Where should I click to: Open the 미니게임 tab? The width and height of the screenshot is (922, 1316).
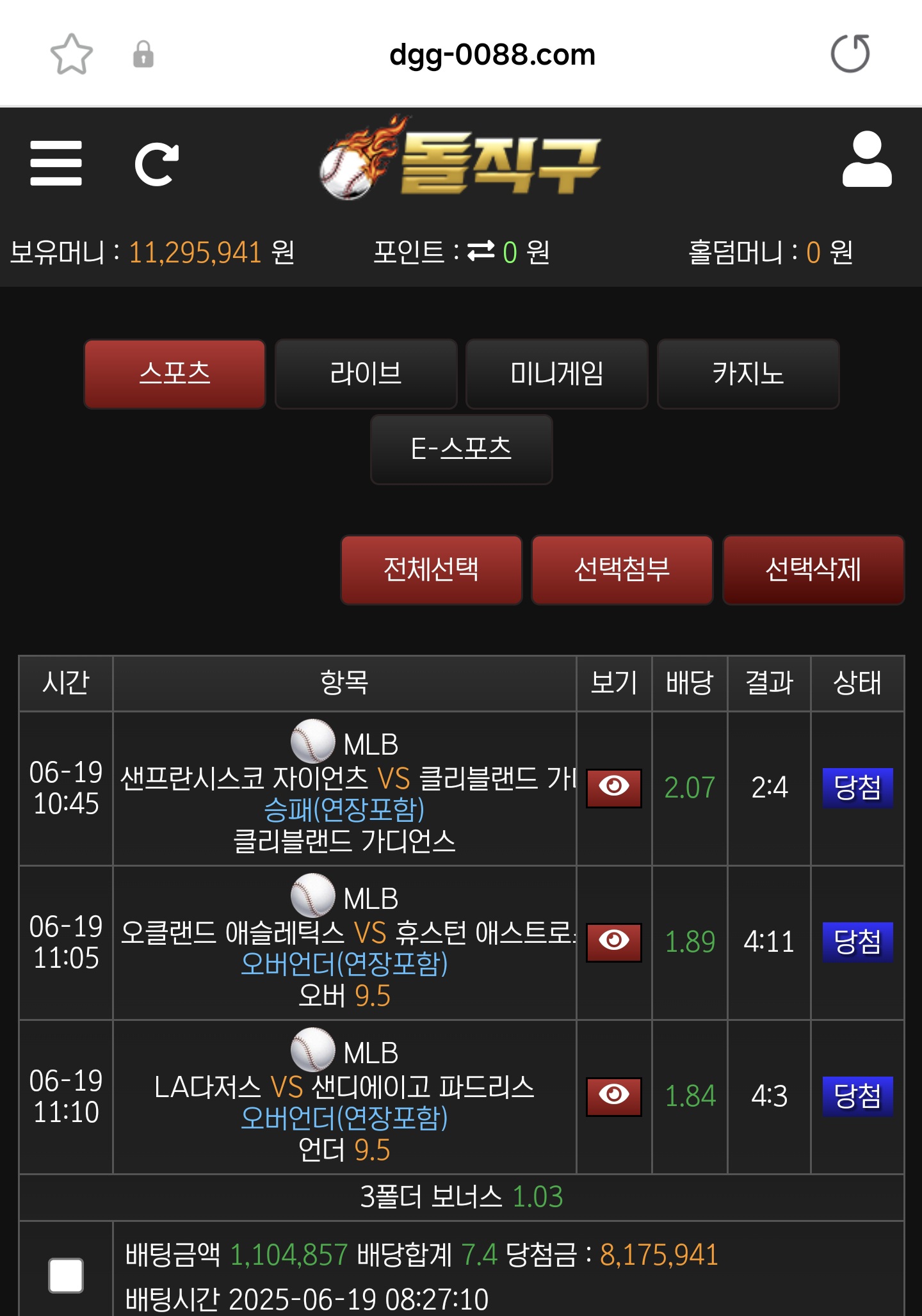pyautogui.click(x=556, y=374)
